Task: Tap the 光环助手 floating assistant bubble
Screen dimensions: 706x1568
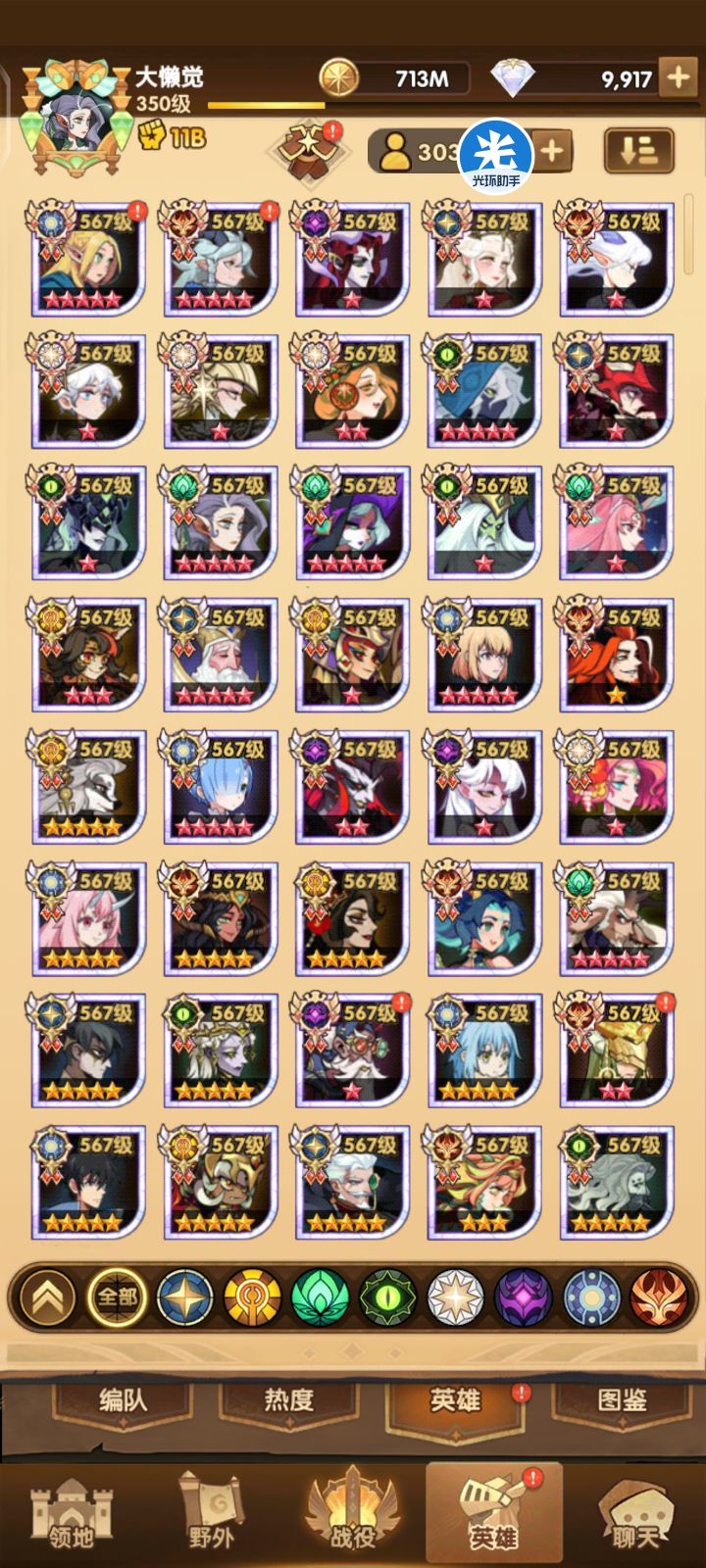Action: (x=495, y=154)
